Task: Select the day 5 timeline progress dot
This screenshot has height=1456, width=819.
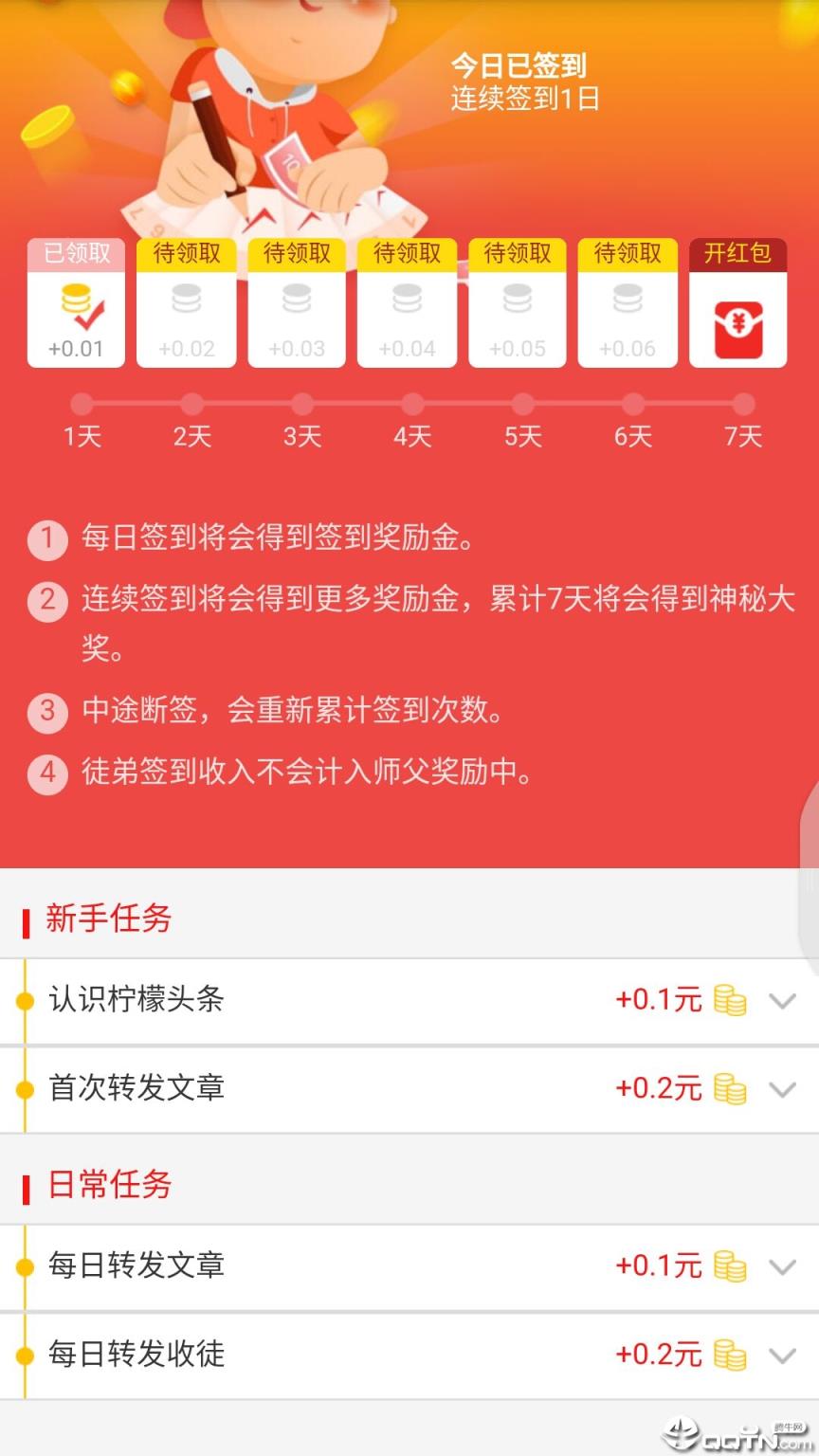Action: click(523, 403)
